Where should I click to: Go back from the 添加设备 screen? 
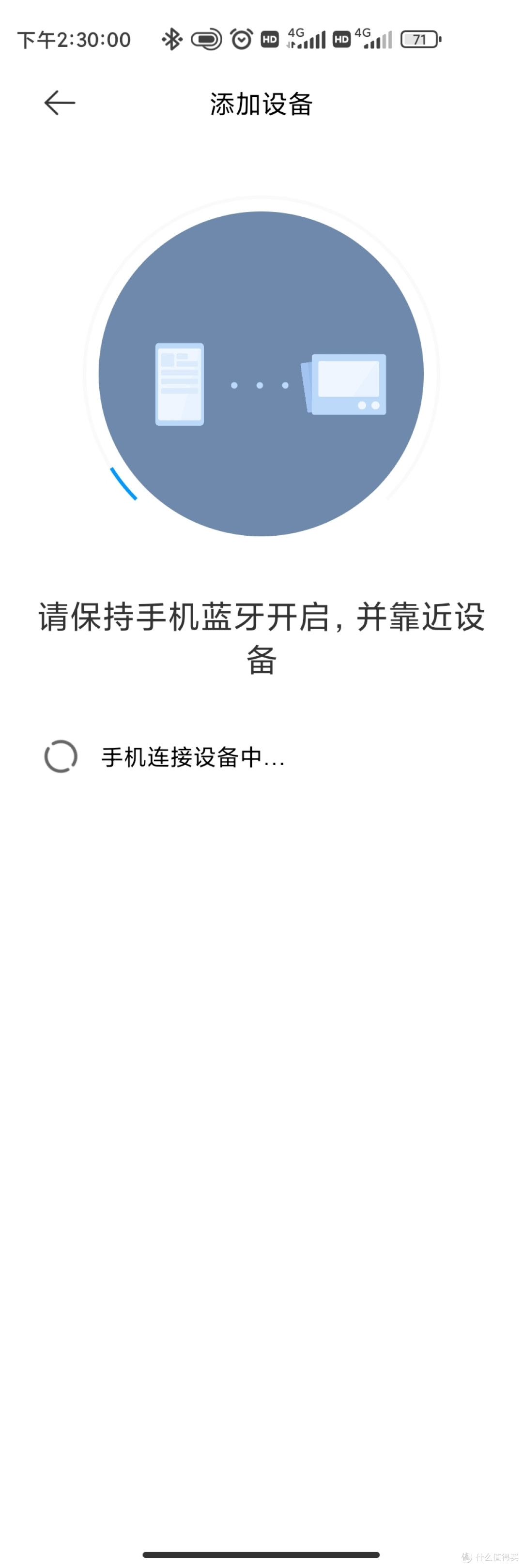coord(60,103)
